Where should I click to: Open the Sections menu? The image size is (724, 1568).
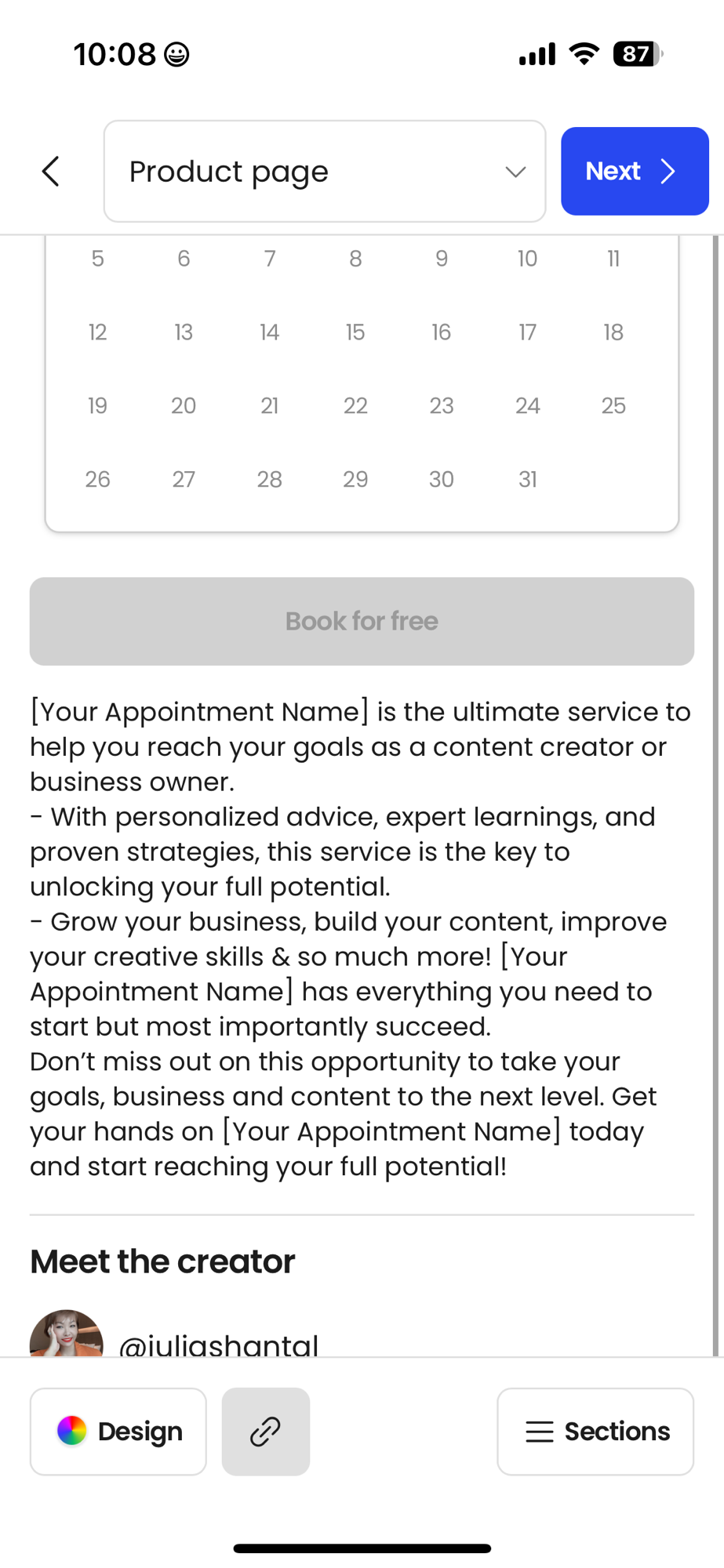(595, 1432)
